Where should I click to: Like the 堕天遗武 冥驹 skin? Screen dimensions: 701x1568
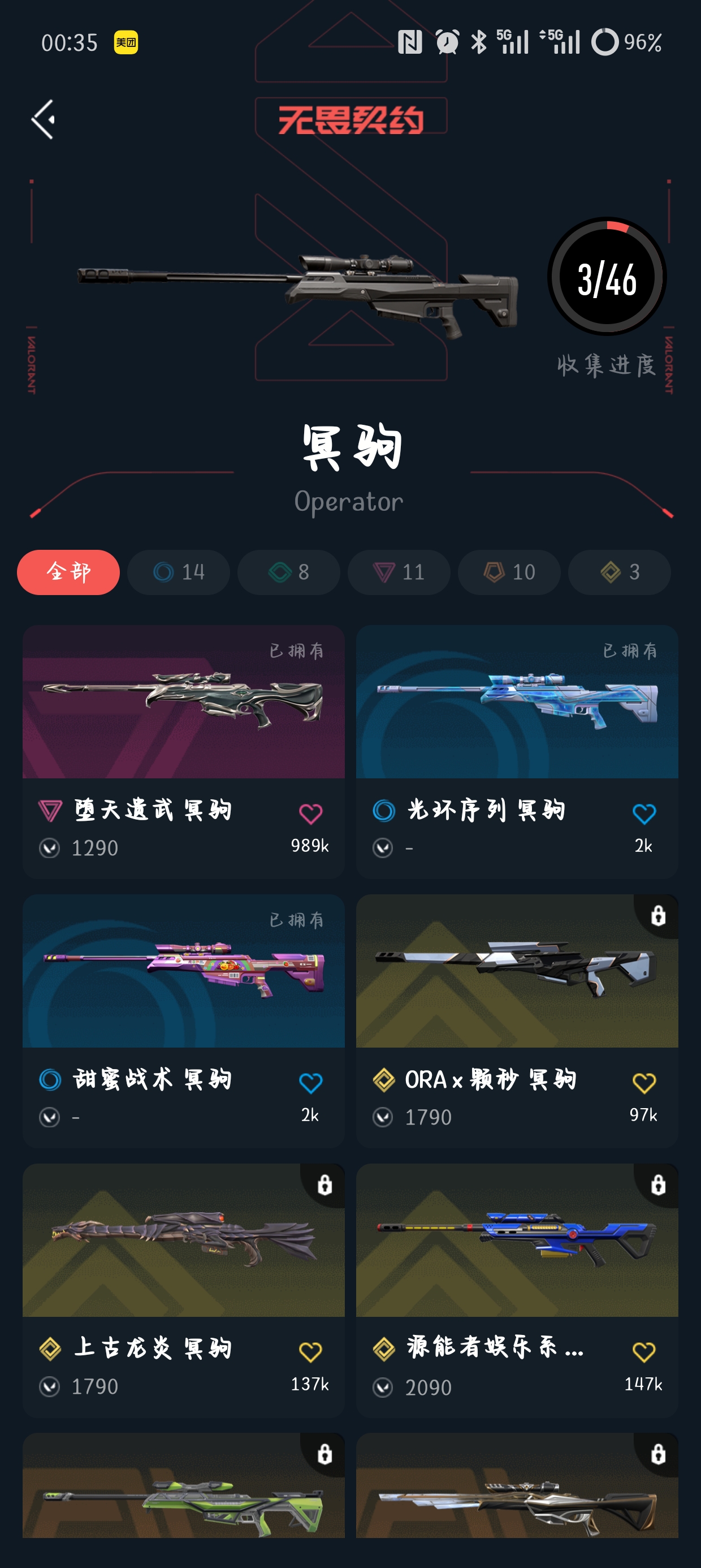310,813
